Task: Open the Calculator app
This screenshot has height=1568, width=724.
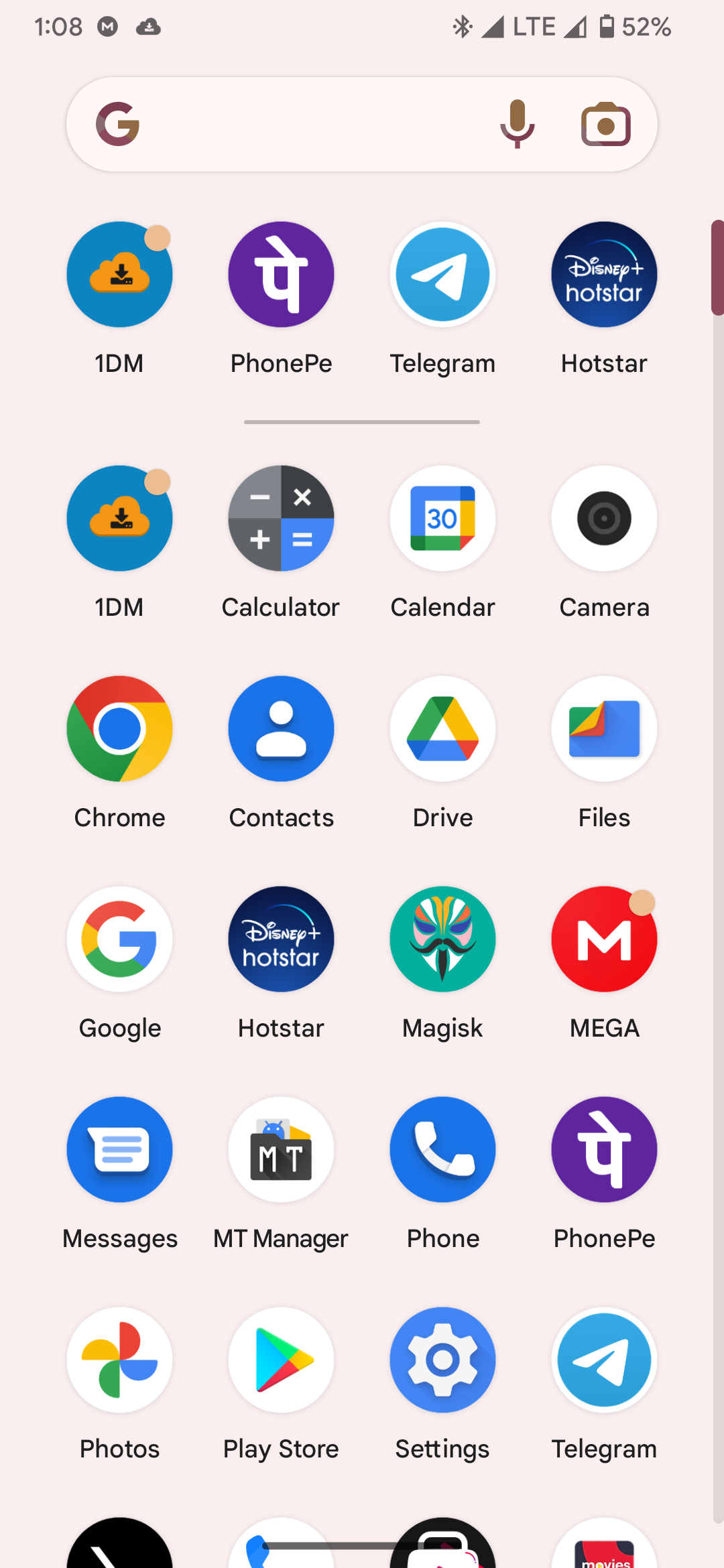Action: (281, 519)
